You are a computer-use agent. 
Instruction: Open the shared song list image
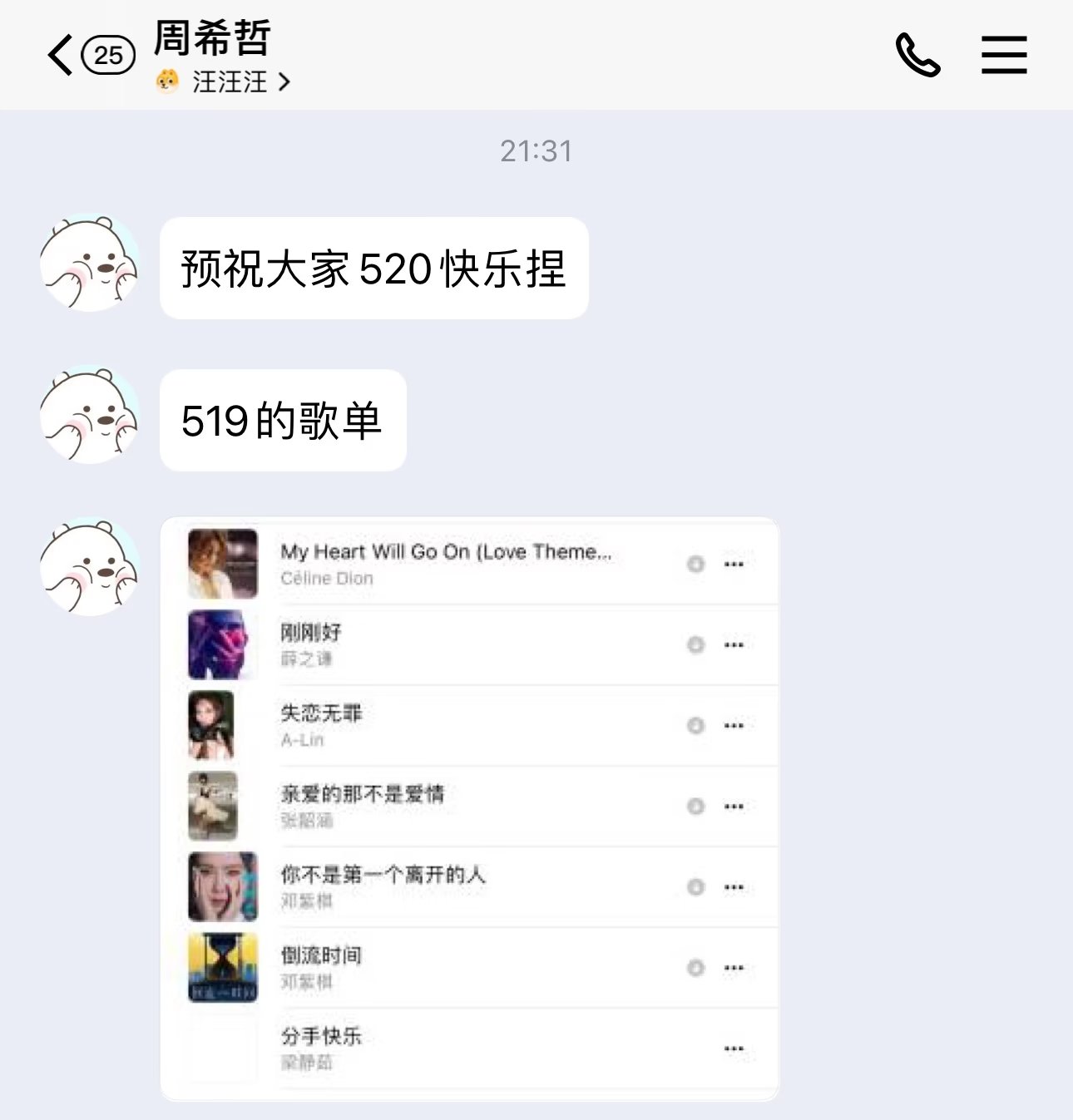click(469, 808)
